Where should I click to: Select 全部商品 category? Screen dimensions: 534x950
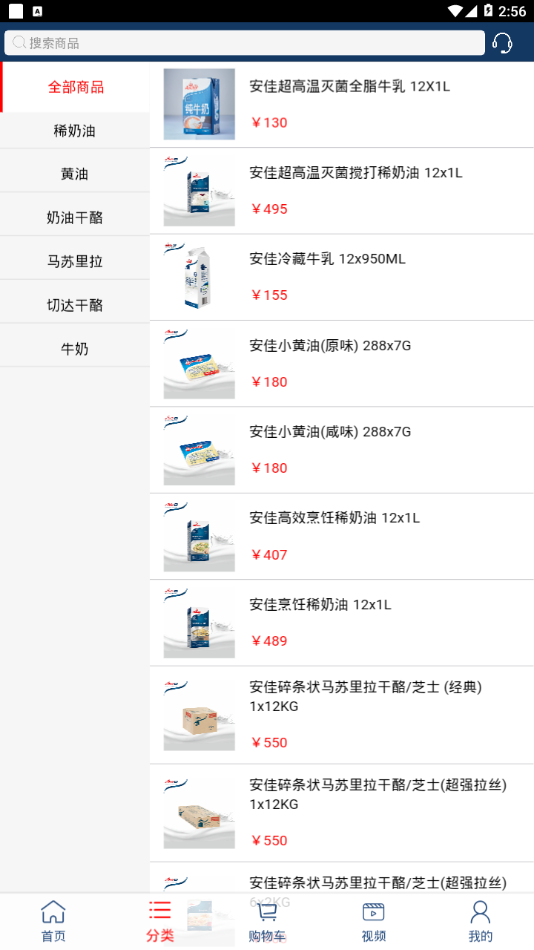[x=75, y=87]
